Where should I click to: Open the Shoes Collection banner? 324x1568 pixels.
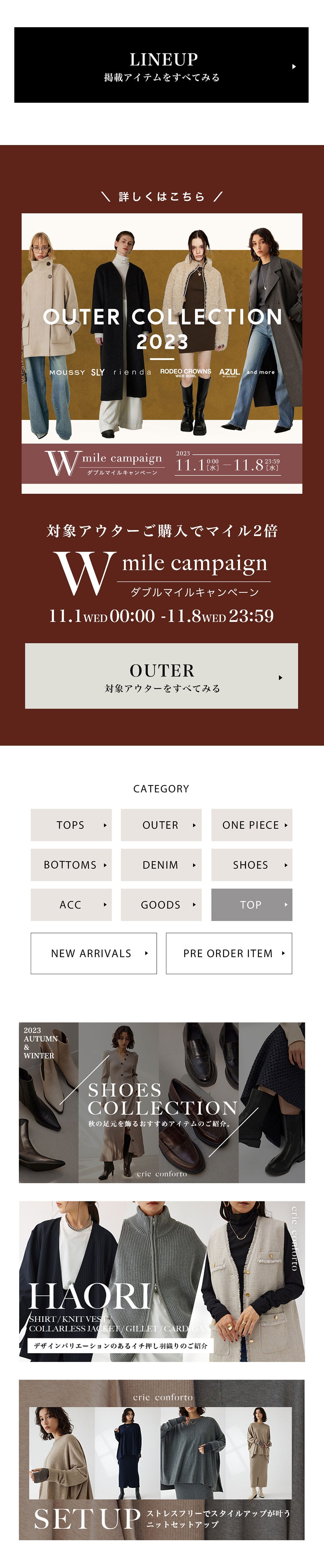[x=162, y=1102]
